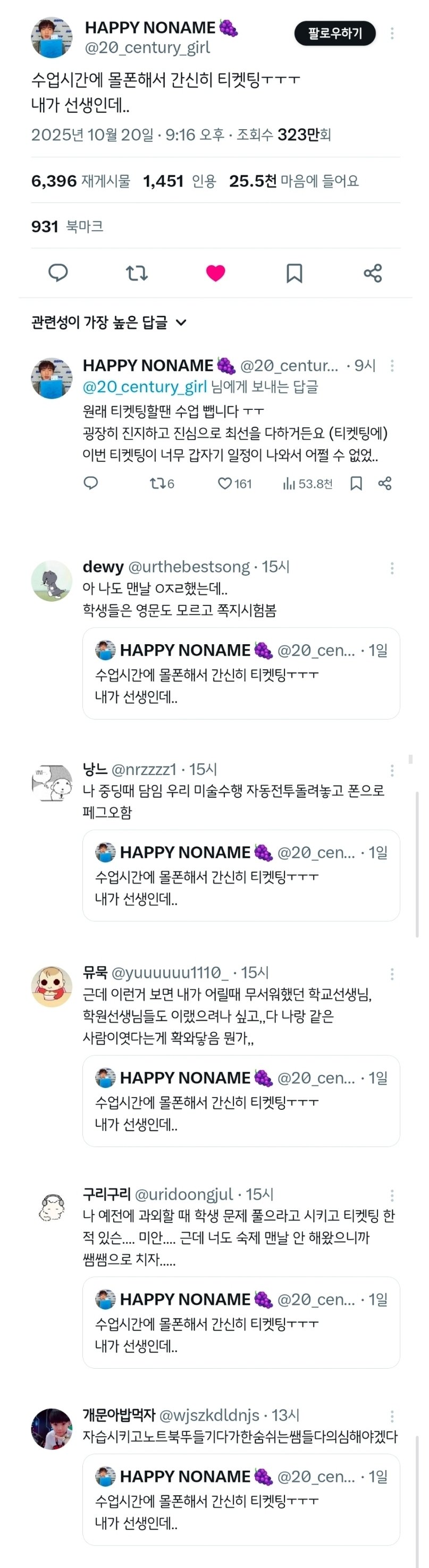The image size is (429, 1568).
Task: View analytics showing 53.8천 on the reply
Action: tap(307, 483)
